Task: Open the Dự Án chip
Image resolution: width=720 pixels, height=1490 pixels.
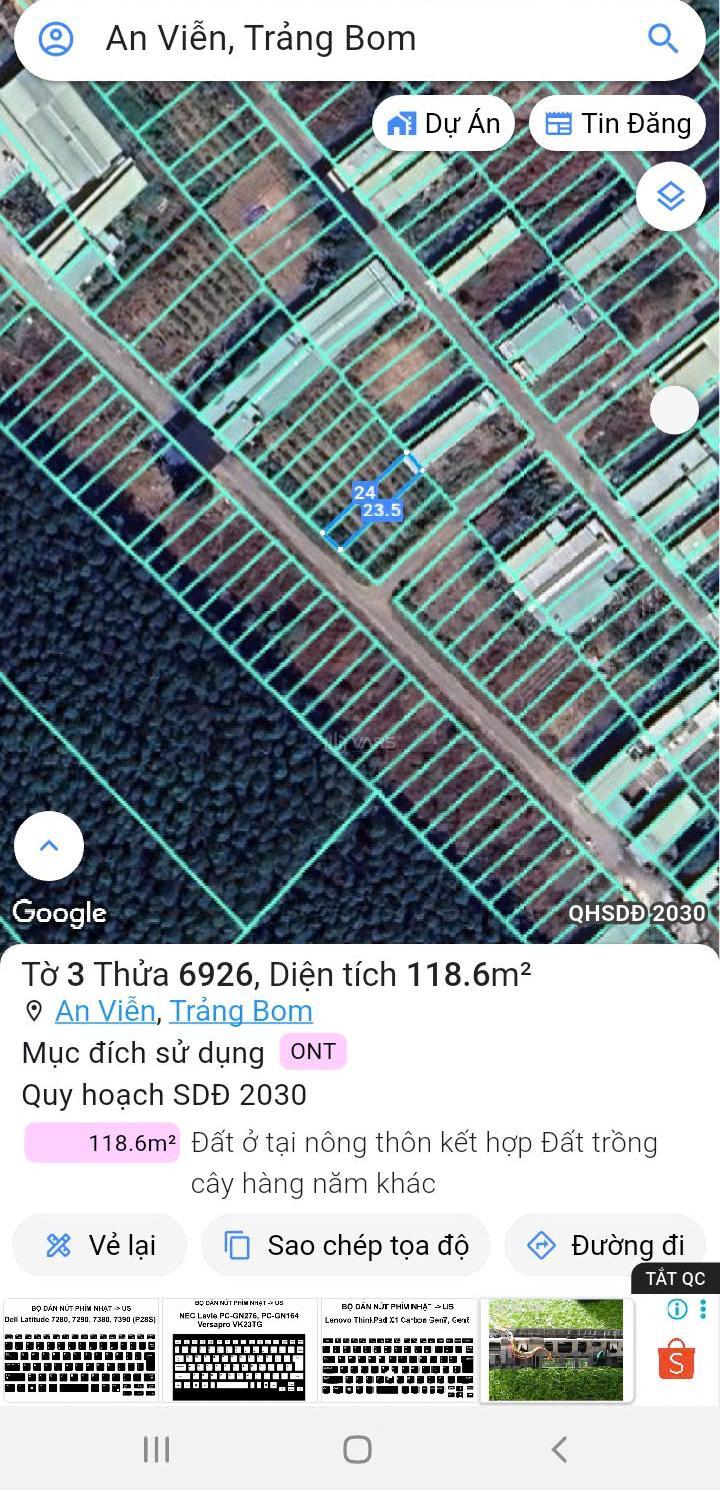Action: [443, 124]
